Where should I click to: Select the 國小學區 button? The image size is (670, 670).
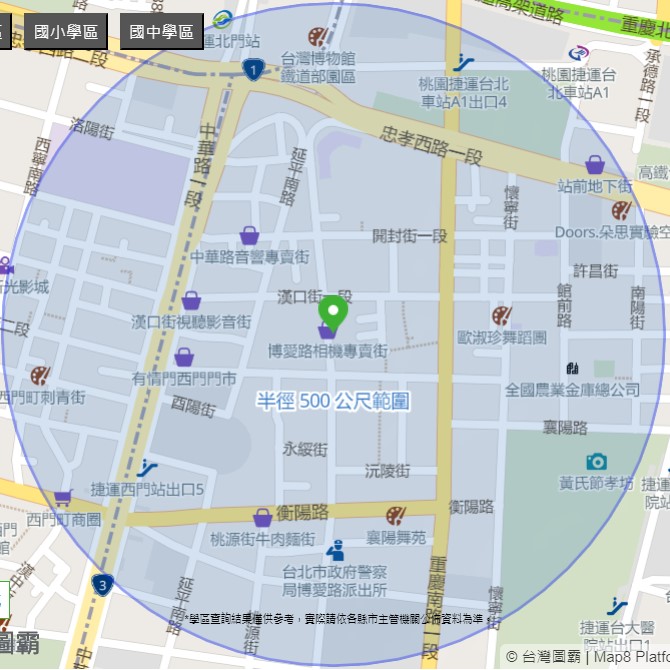click(x=66, y=32)
